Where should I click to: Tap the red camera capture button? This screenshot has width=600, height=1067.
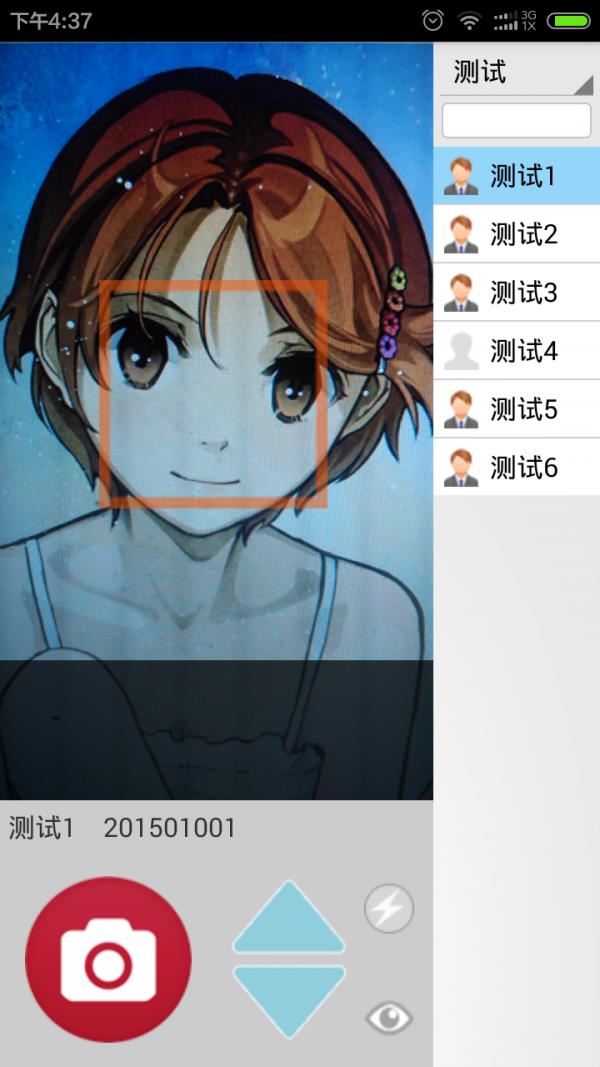click(x=108, y=959)
